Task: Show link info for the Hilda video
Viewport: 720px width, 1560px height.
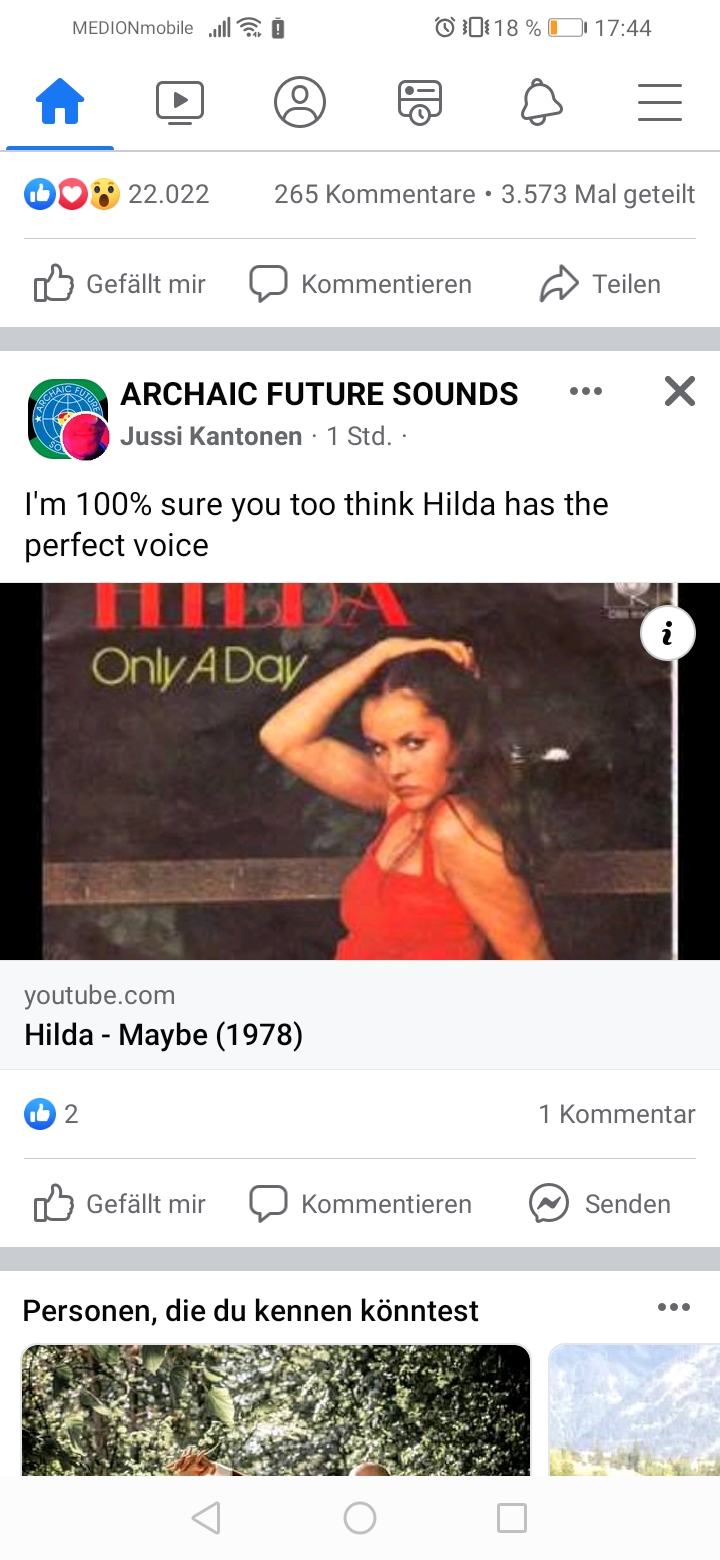Action: coord(667,633)
